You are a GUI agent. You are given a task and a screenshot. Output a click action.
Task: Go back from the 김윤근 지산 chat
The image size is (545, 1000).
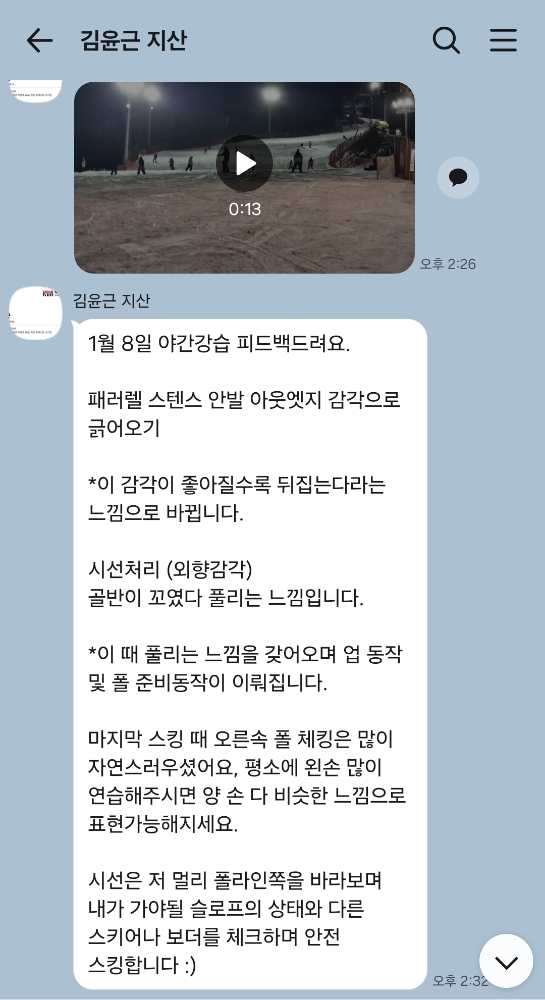pos(40,41)
